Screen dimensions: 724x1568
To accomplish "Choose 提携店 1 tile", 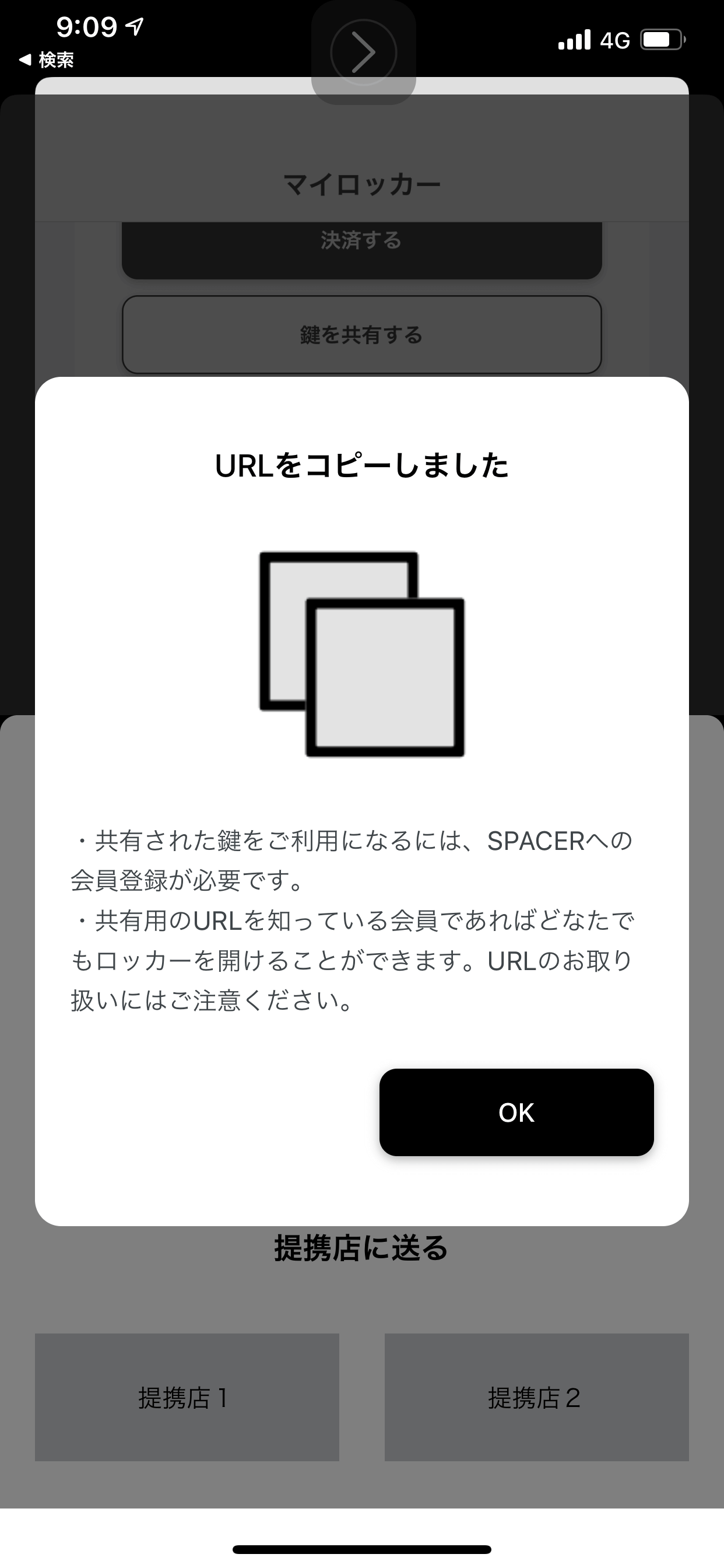I will point(187,1398).
